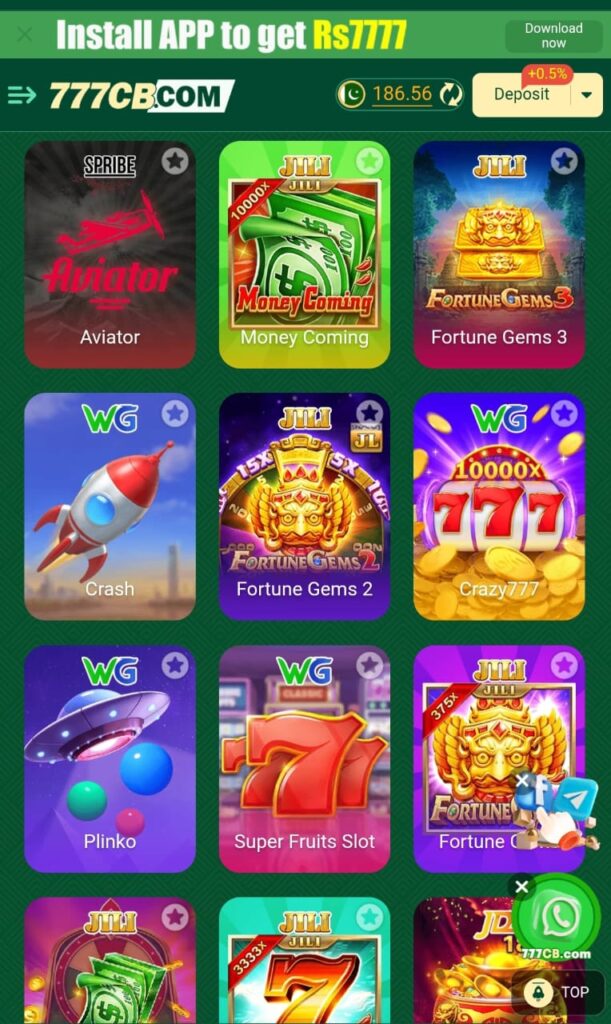The image size is (611, 1024).
Task: Dismiss the install app banner
Action: tap(24, 35)
